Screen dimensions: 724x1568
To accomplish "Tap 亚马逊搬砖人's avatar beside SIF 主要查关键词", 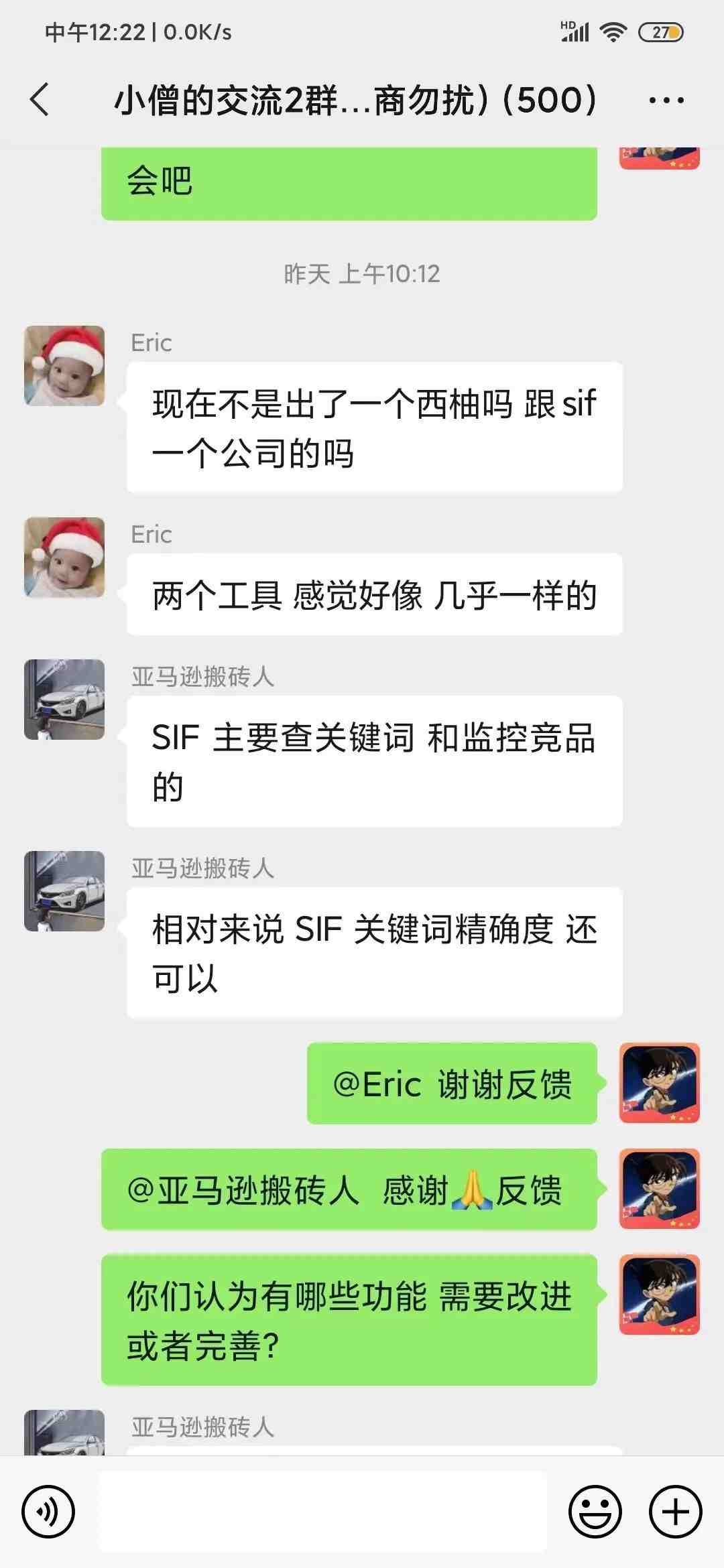I will click(x=64, y=700).
